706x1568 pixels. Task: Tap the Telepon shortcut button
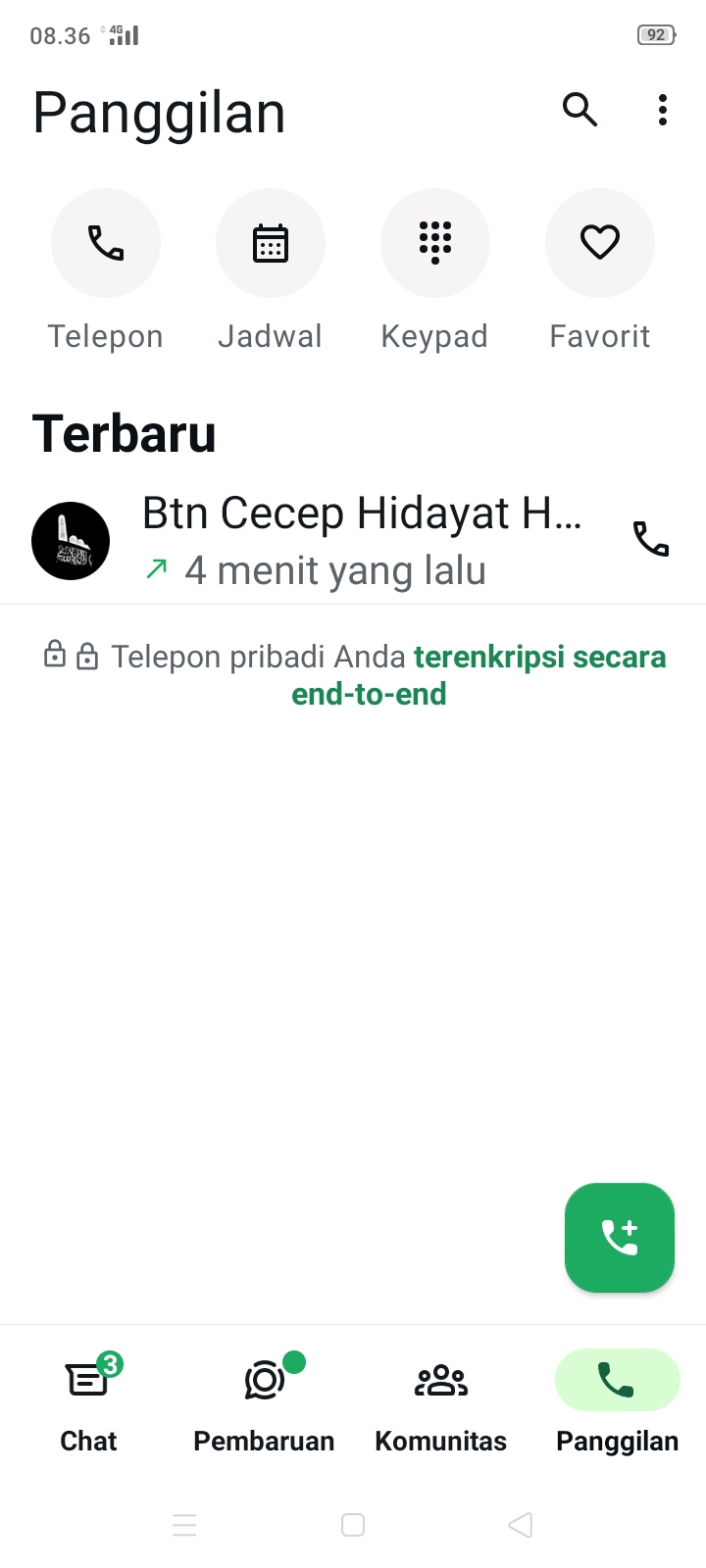coord(106,243)
